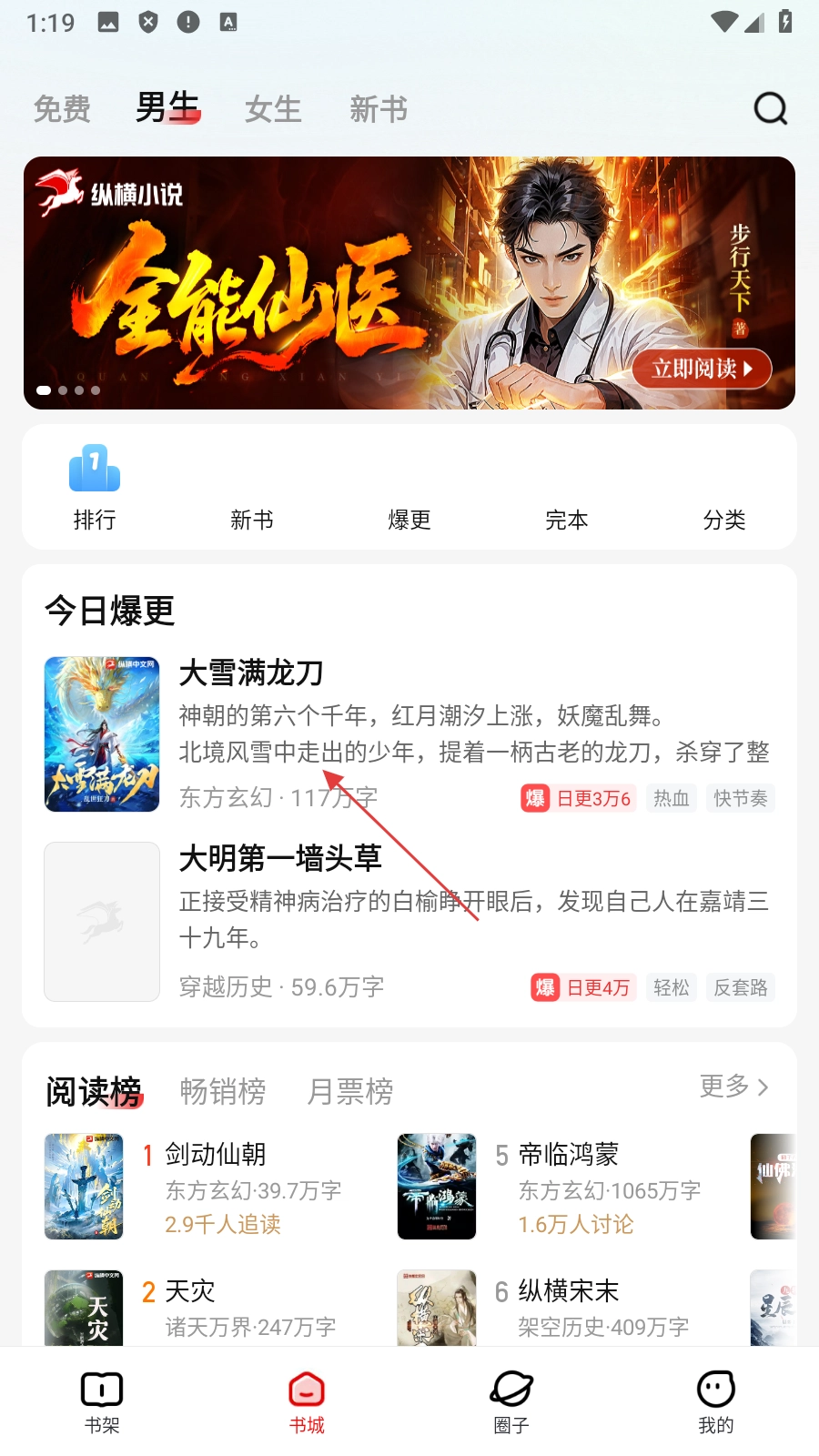Viewport: 819px width, 1456px height.
Task: Open the 完本 shortcut
Action: [567, 519]
